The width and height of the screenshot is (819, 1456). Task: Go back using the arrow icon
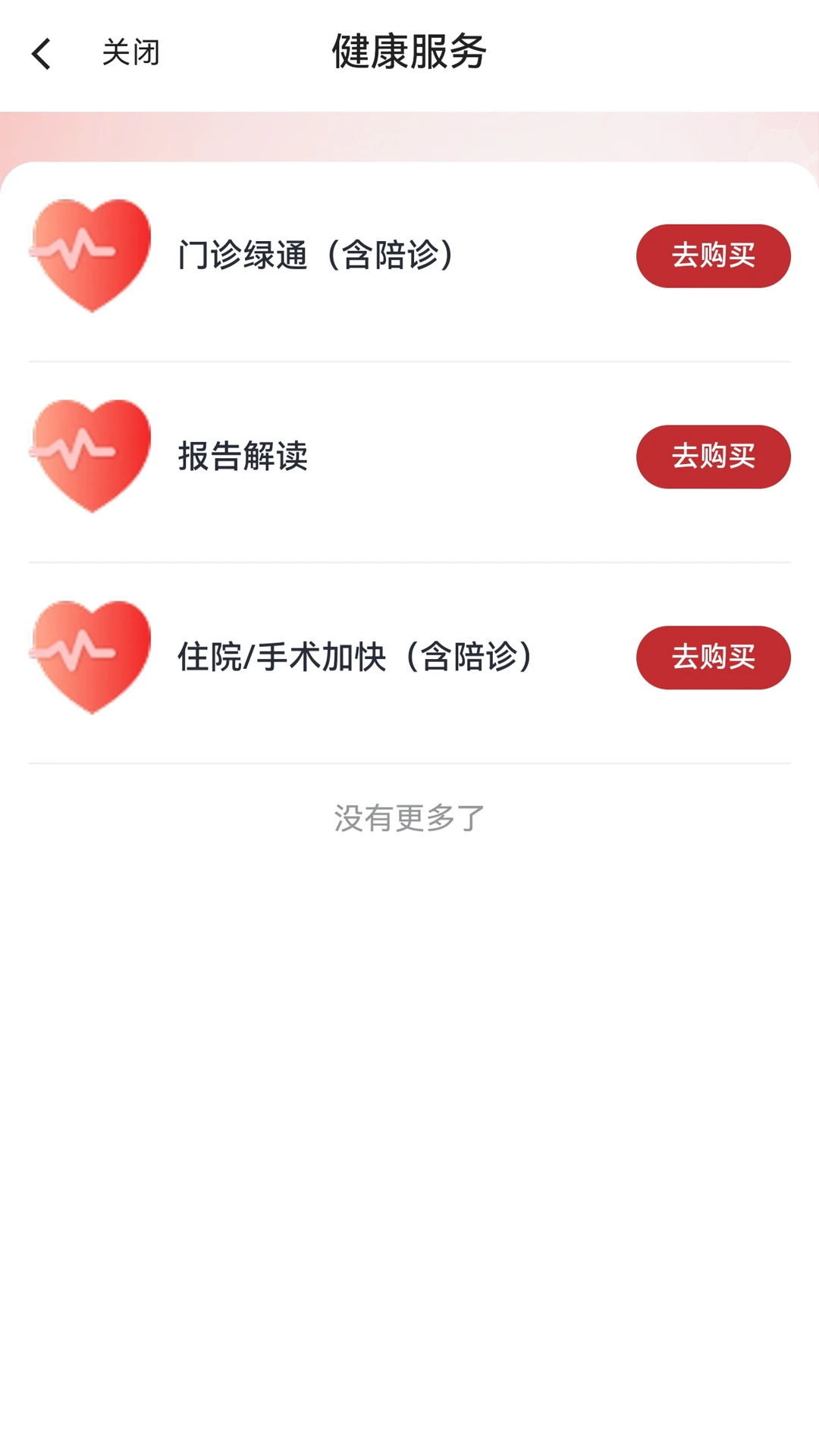click(42, 54)
